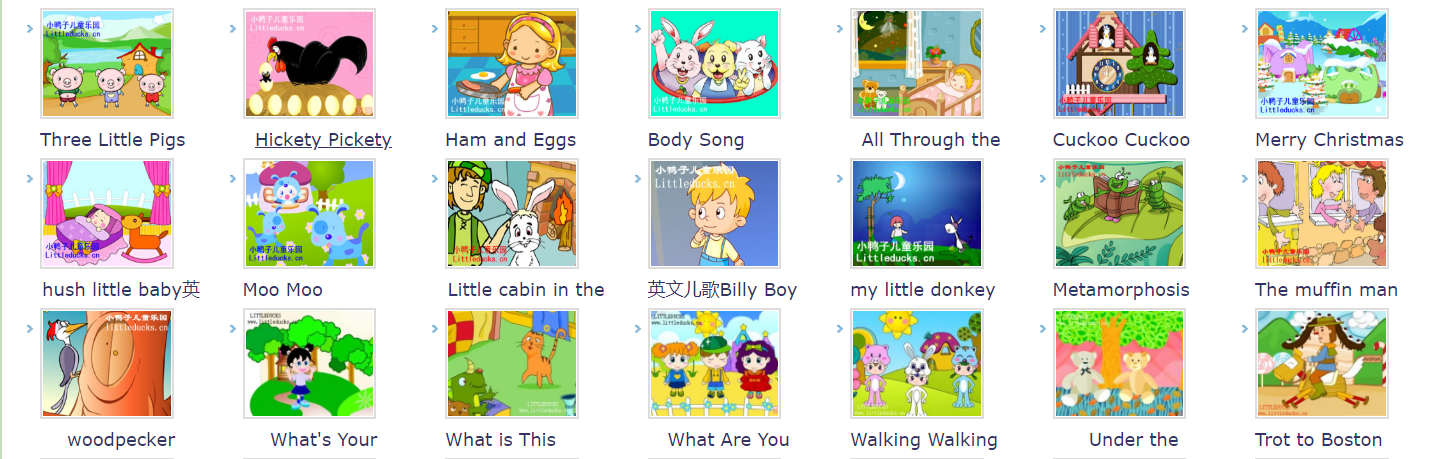Screen dimensions: 1438x459
Task: Open The muffin man video
Action: click(1322, 214)
